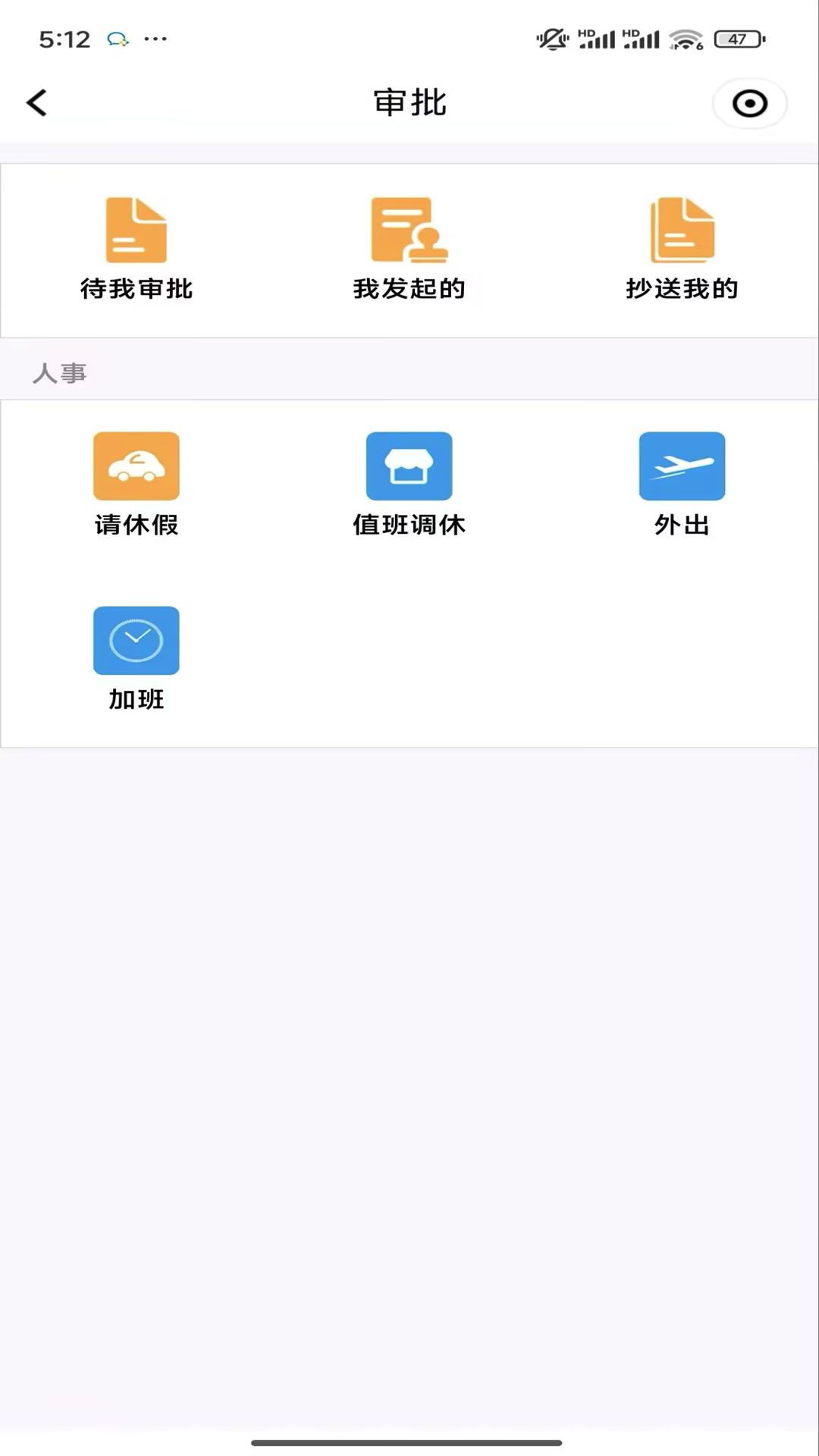The width and height of the screenshot is (819, 1456).
Task: Click the 人事 section header
Action: click(61, 372)
